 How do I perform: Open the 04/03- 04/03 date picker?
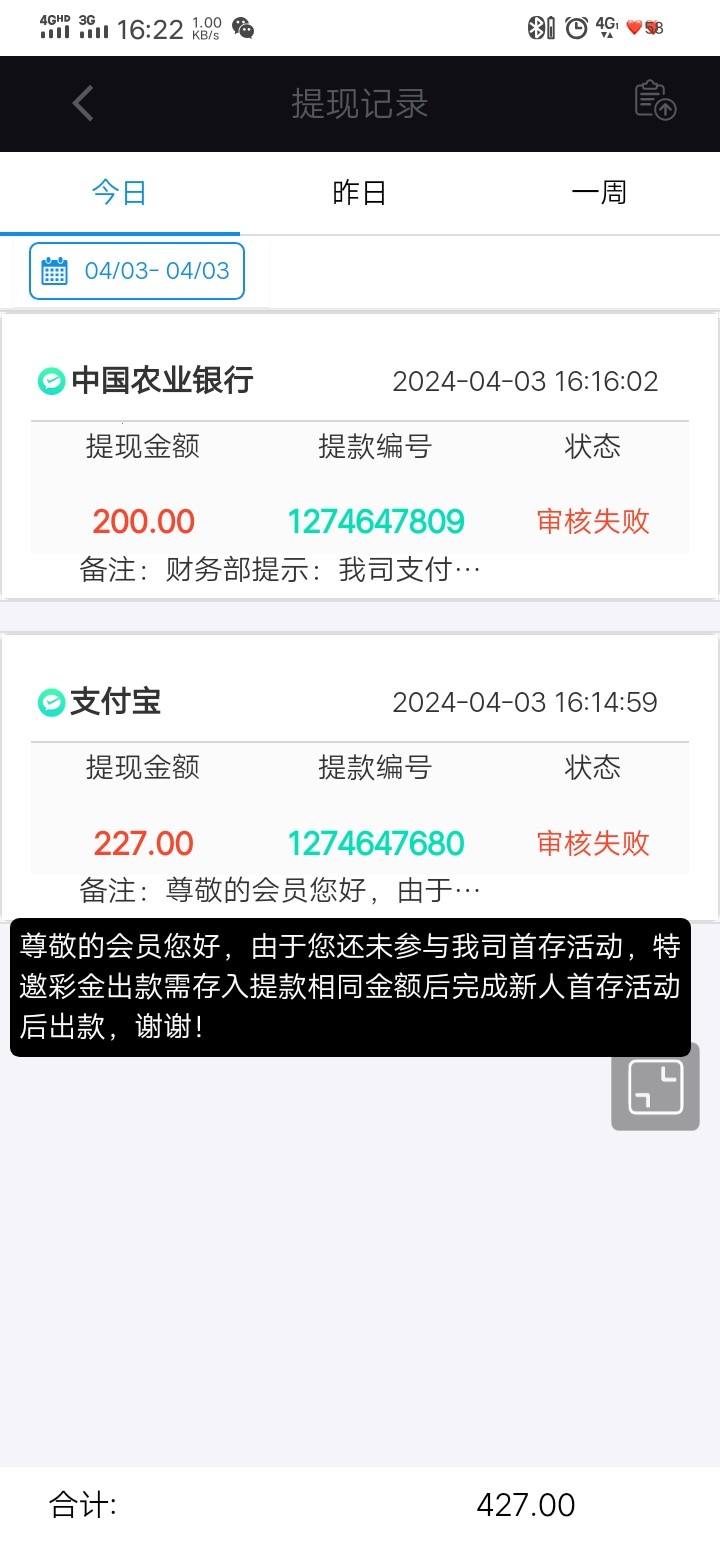(137, 271)
